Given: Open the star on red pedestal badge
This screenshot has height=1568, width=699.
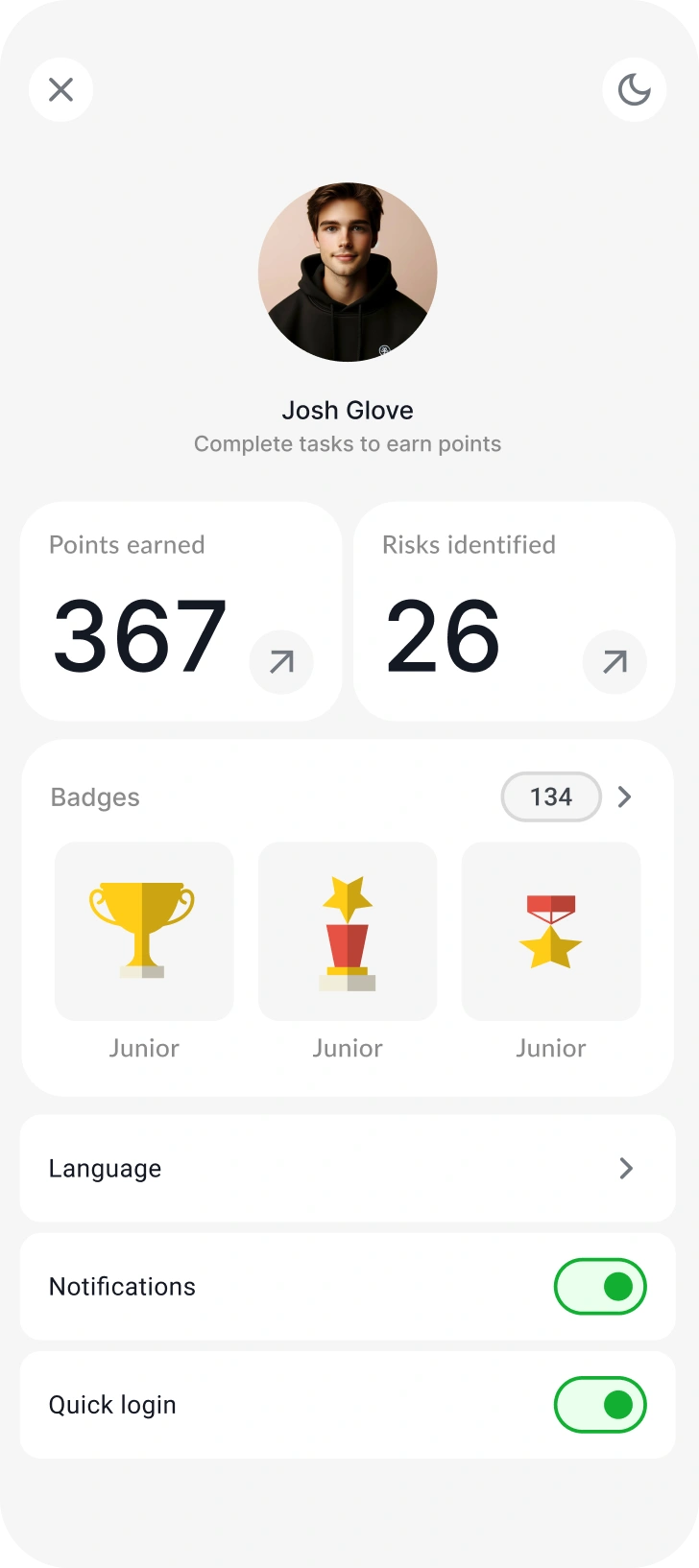Looking at the screenshot, I should 348,932.
